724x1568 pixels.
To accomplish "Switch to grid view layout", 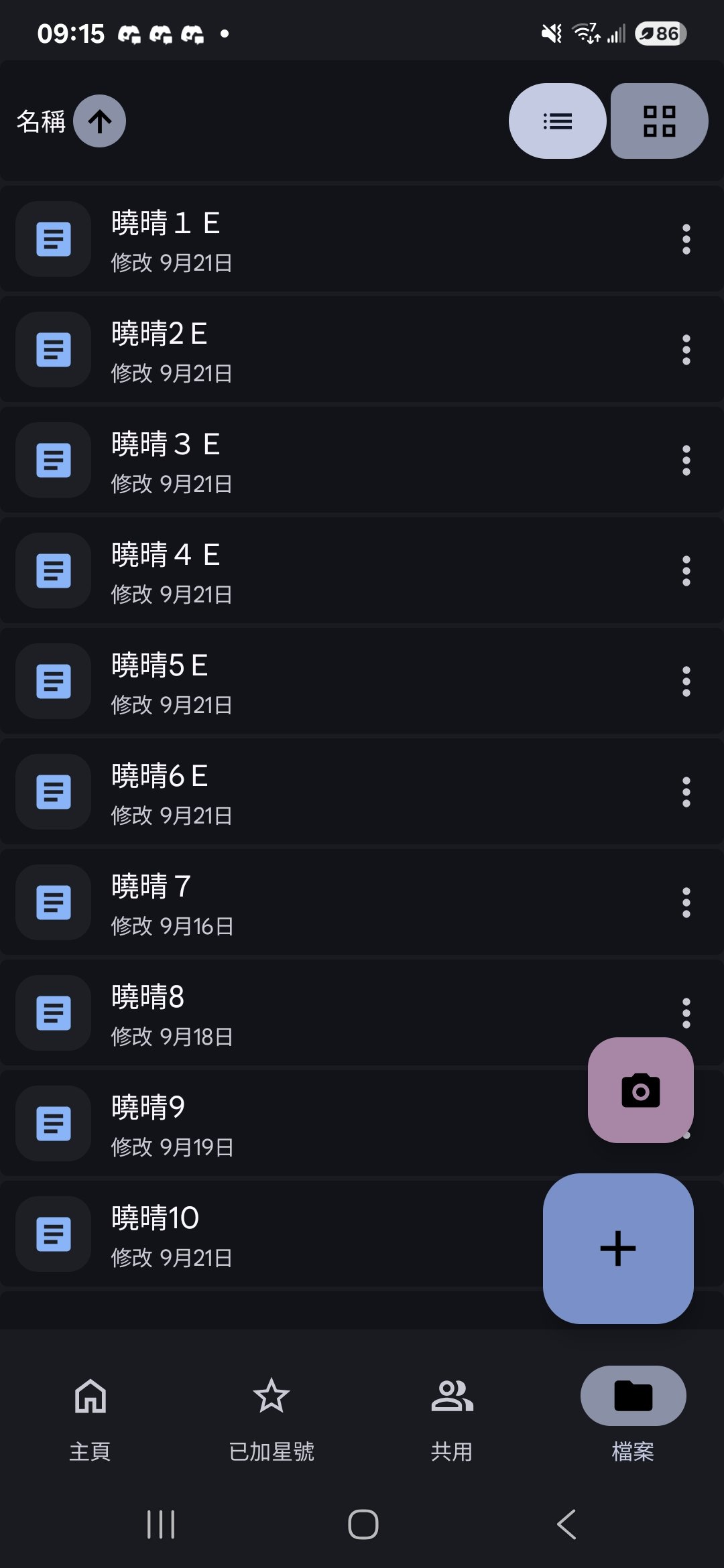I will (659, 121).
